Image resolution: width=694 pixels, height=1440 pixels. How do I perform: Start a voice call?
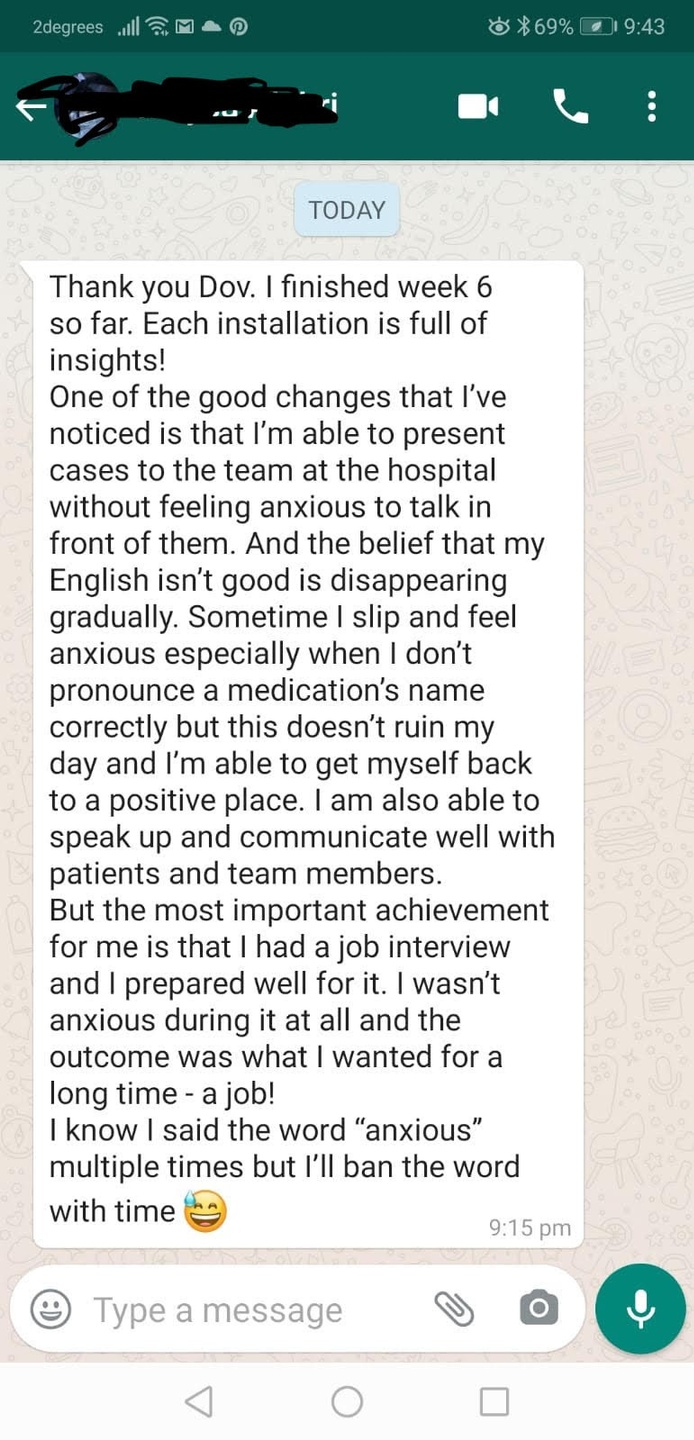570,106
